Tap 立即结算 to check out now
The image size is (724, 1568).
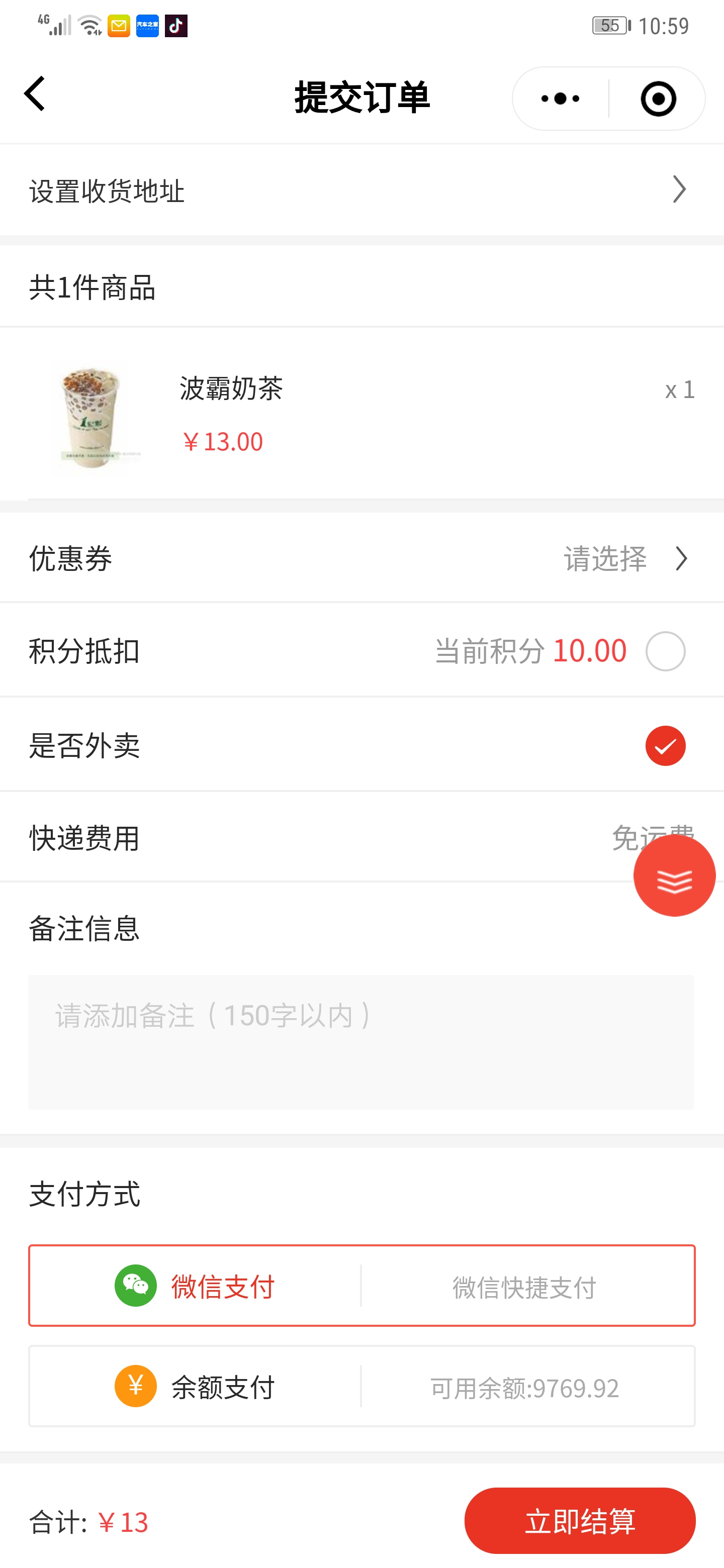point(579,1521)
